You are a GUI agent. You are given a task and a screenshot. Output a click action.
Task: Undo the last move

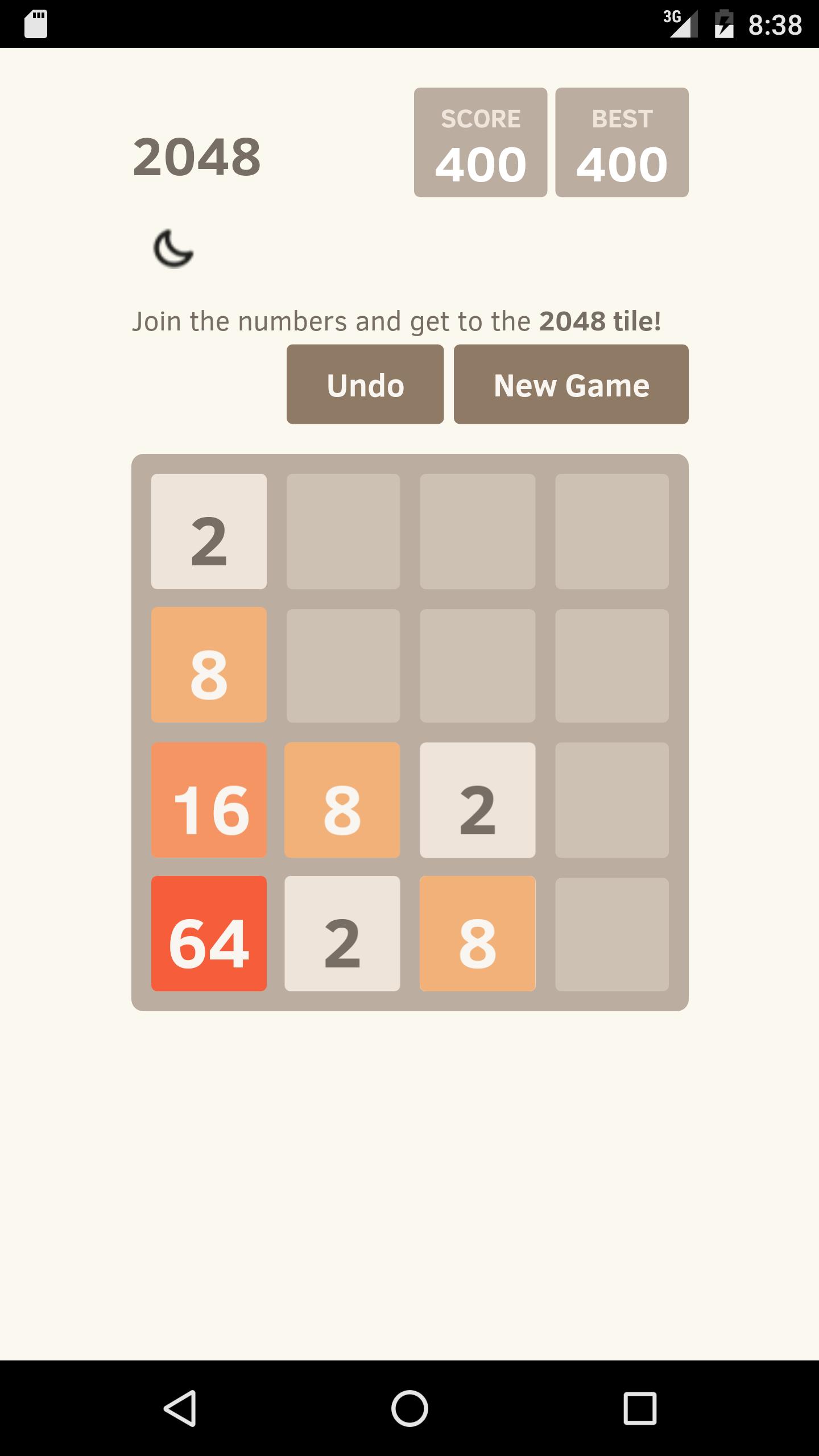click(x=365, y=384)
